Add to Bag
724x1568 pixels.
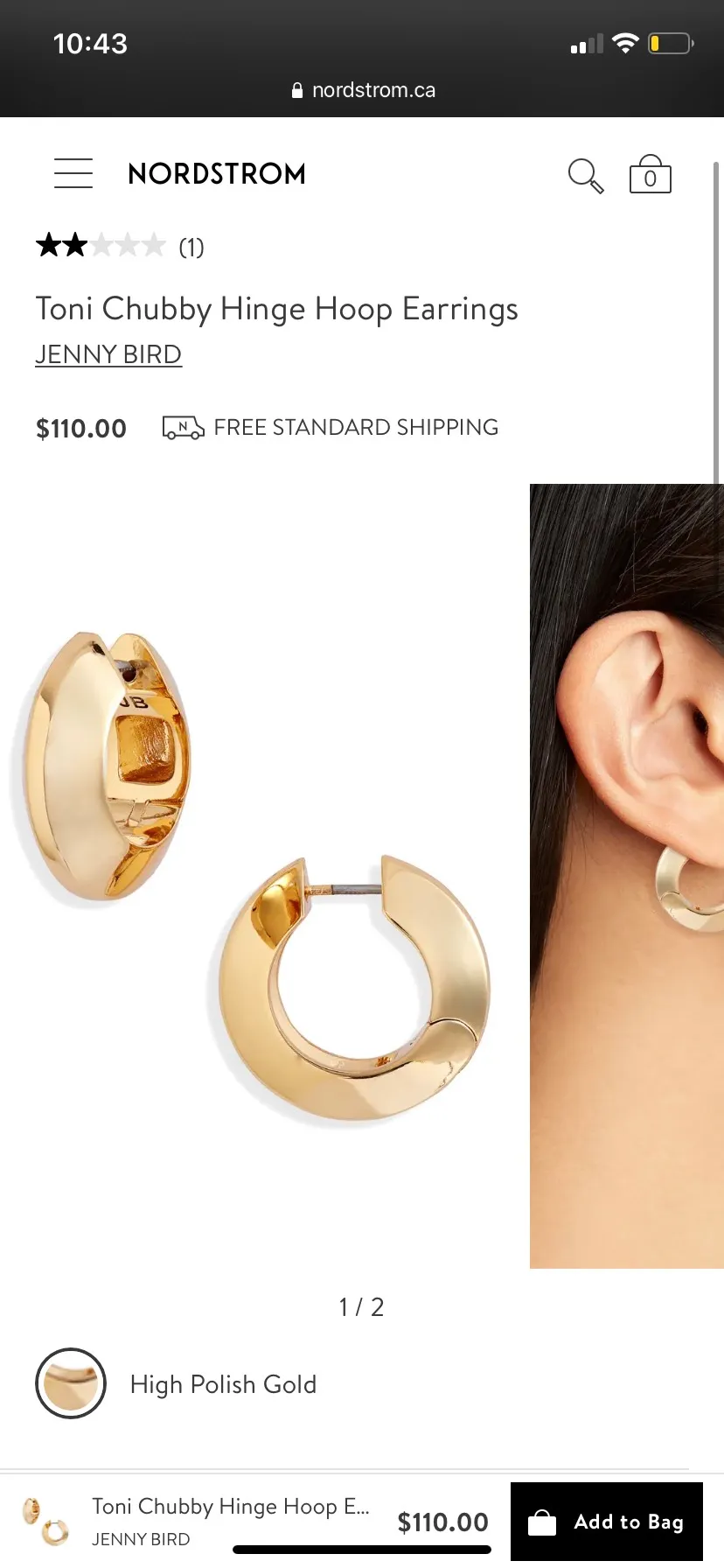pyautogui.click(x=606, y=1522)
